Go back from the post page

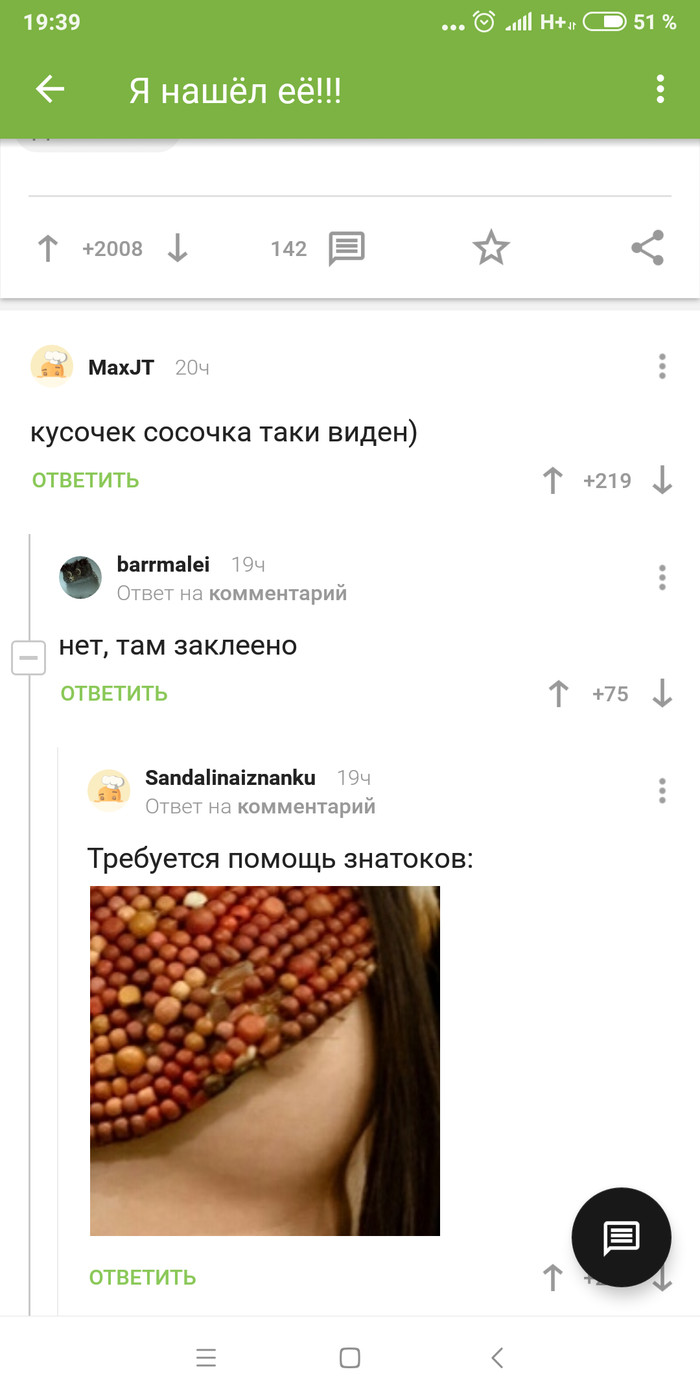pos(50,90)
